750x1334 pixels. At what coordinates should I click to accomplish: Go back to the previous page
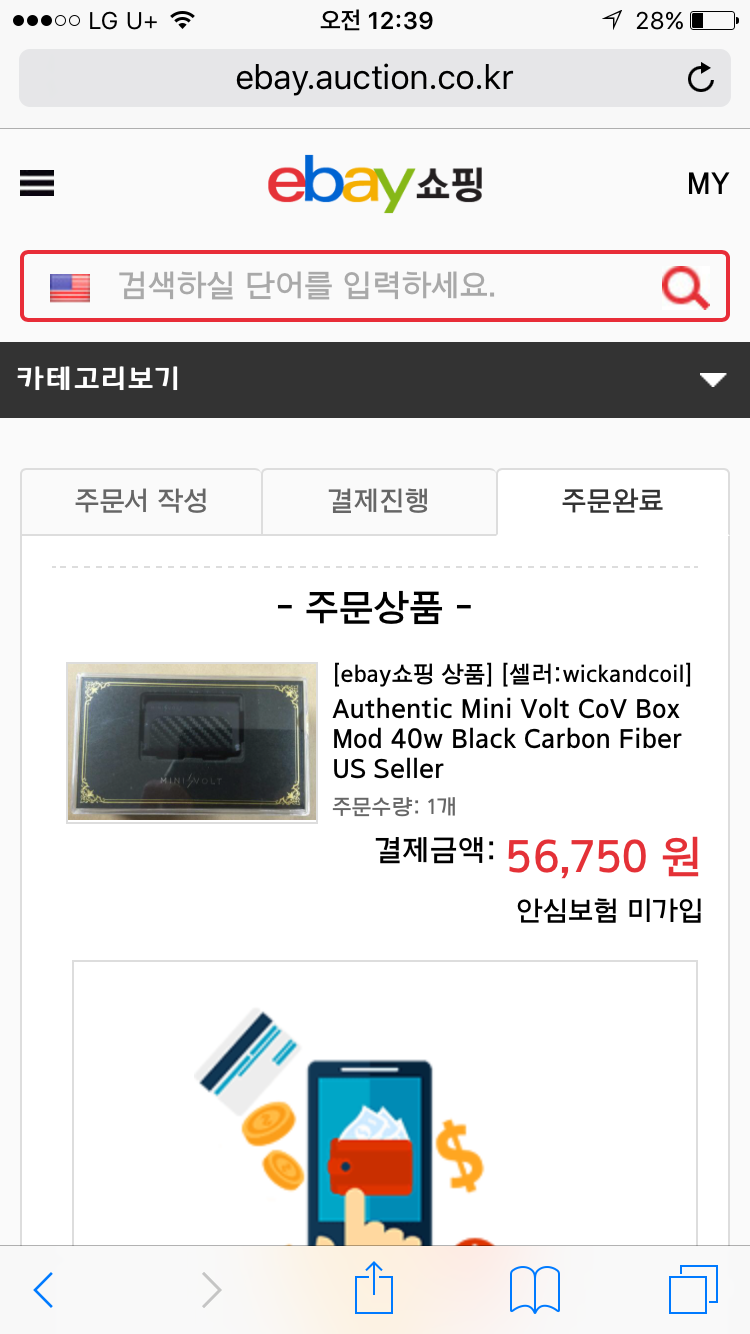(43, 1290)
